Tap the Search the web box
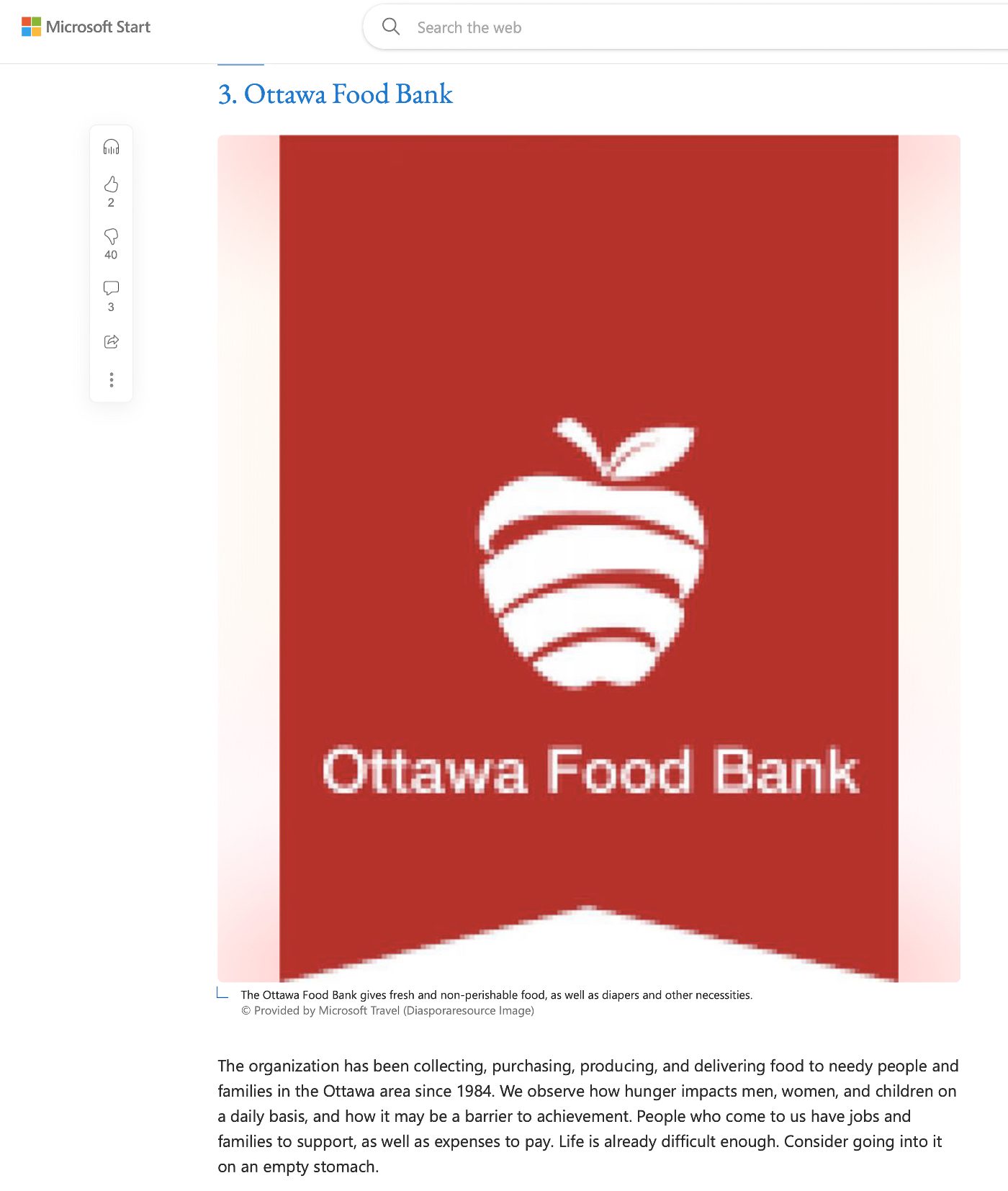Image resolution: width=1008 pixels, height=1191 pixels. pyautogui.click(x=648, y=27)
